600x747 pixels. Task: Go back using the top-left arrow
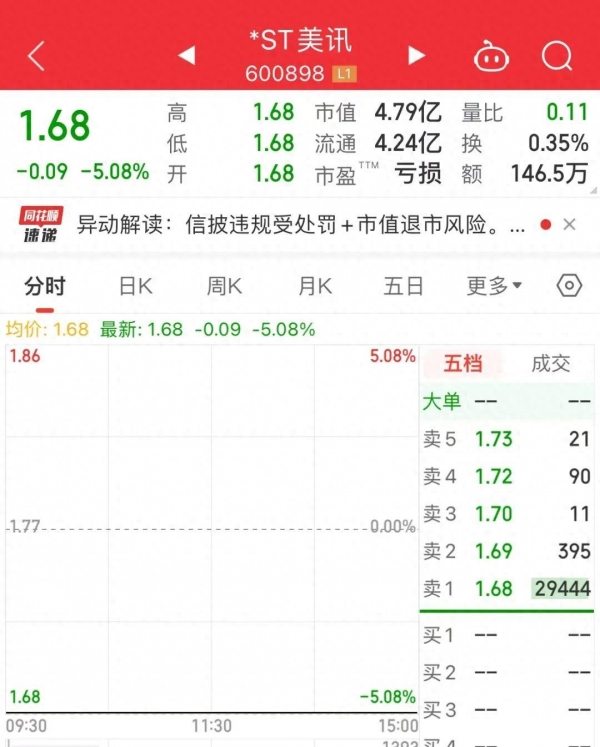point(36,56)
